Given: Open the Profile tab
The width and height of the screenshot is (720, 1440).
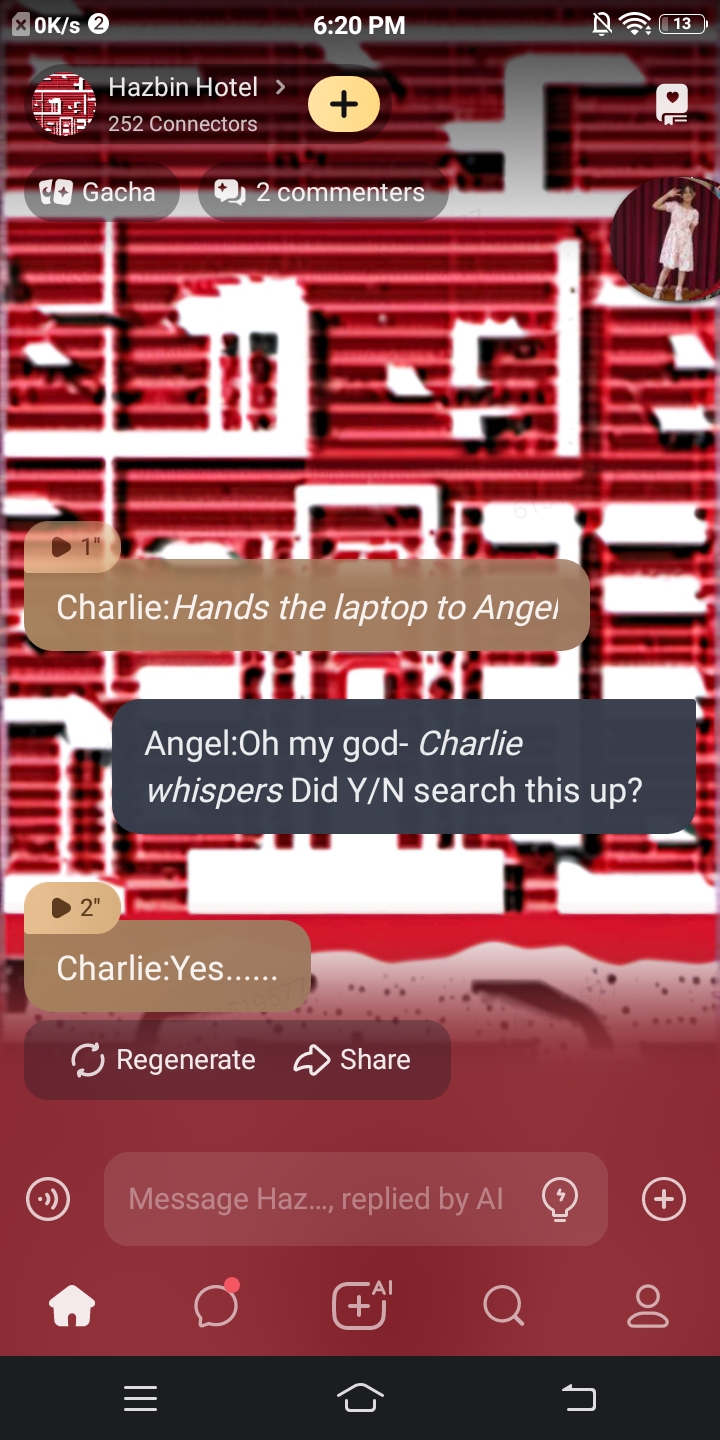Looking at the screenshot, I should 647,1306.
